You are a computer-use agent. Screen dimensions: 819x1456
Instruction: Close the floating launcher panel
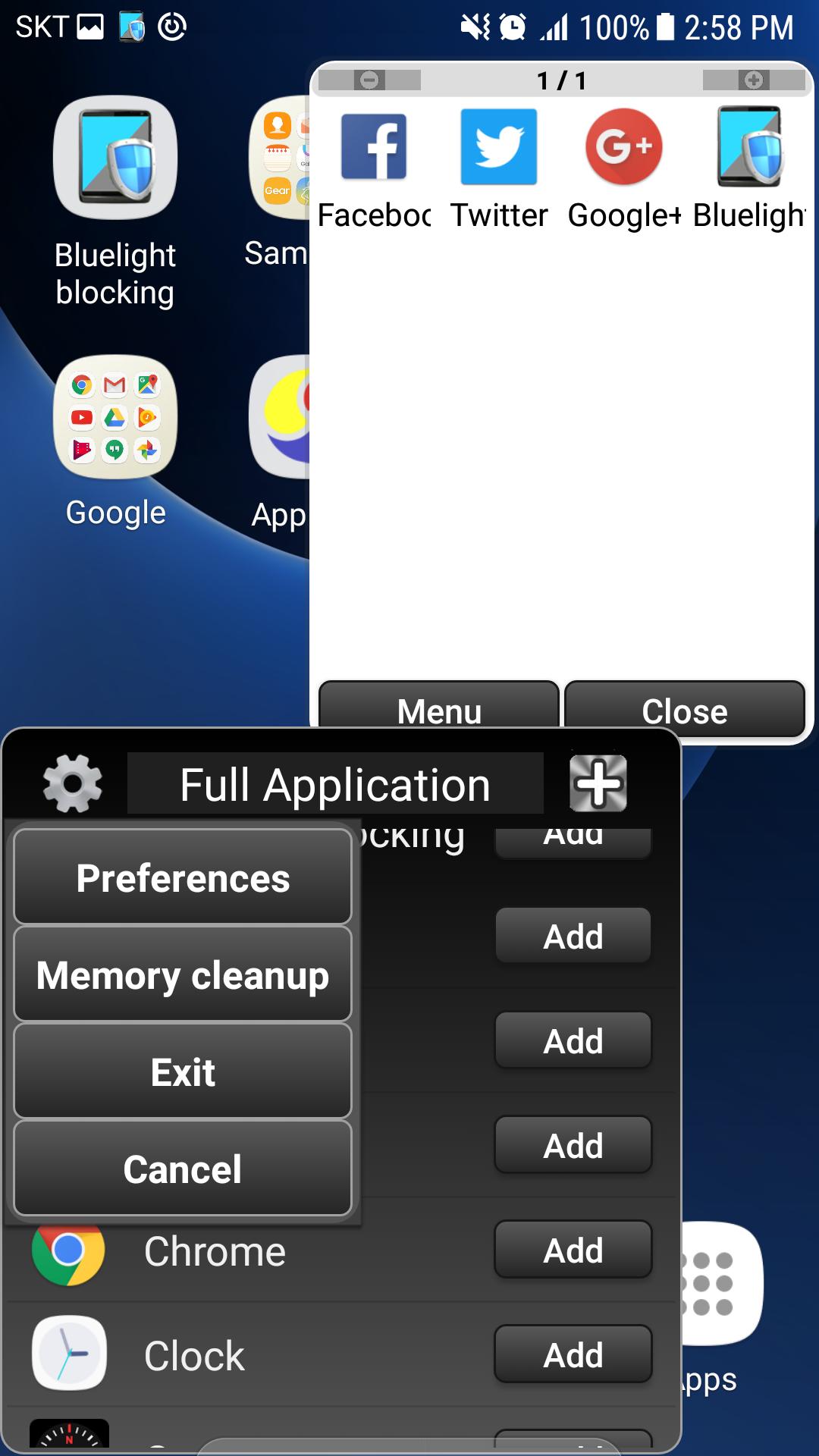685,709
